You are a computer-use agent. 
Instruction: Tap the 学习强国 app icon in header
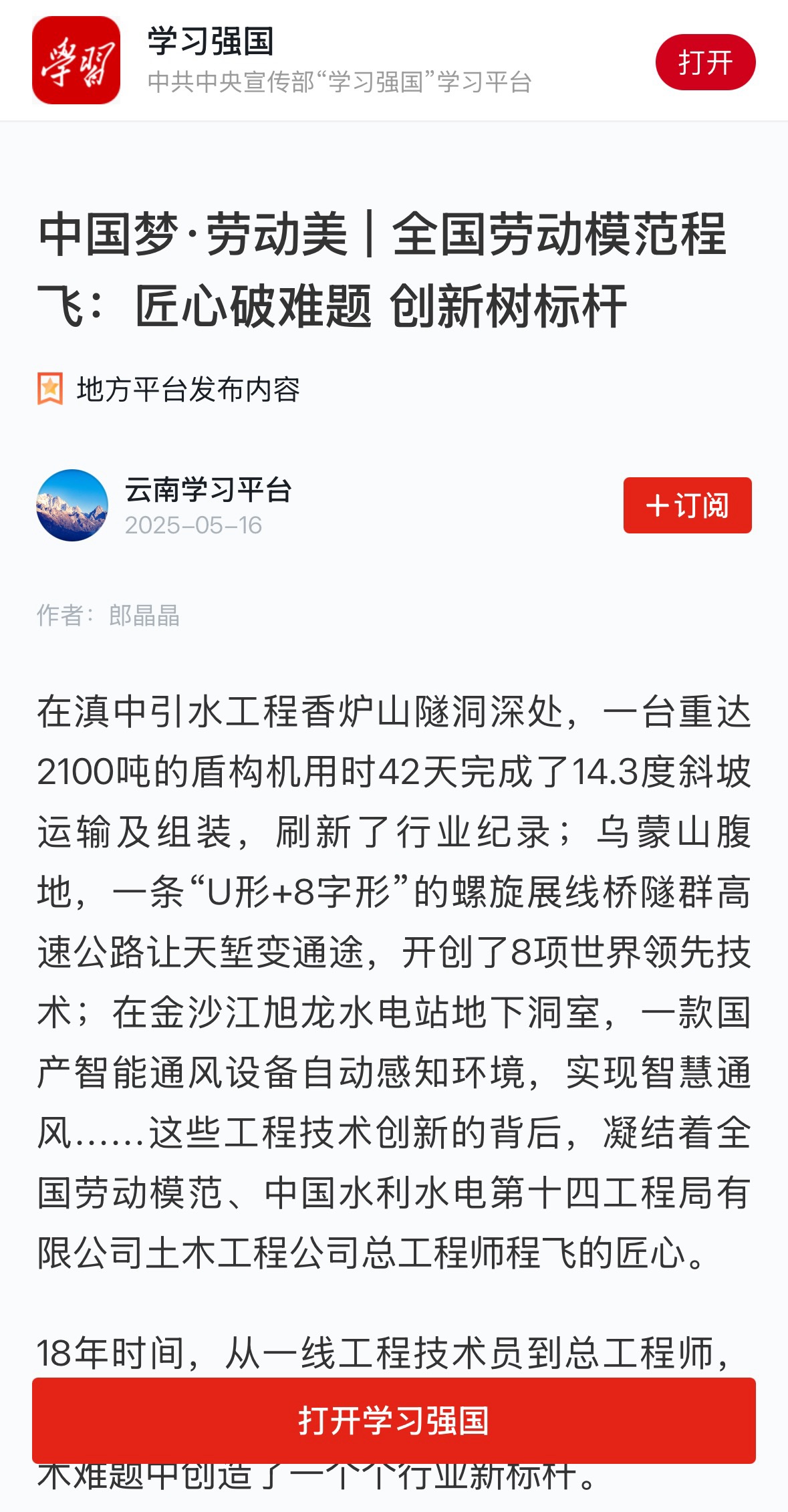(x=76, y=60)
